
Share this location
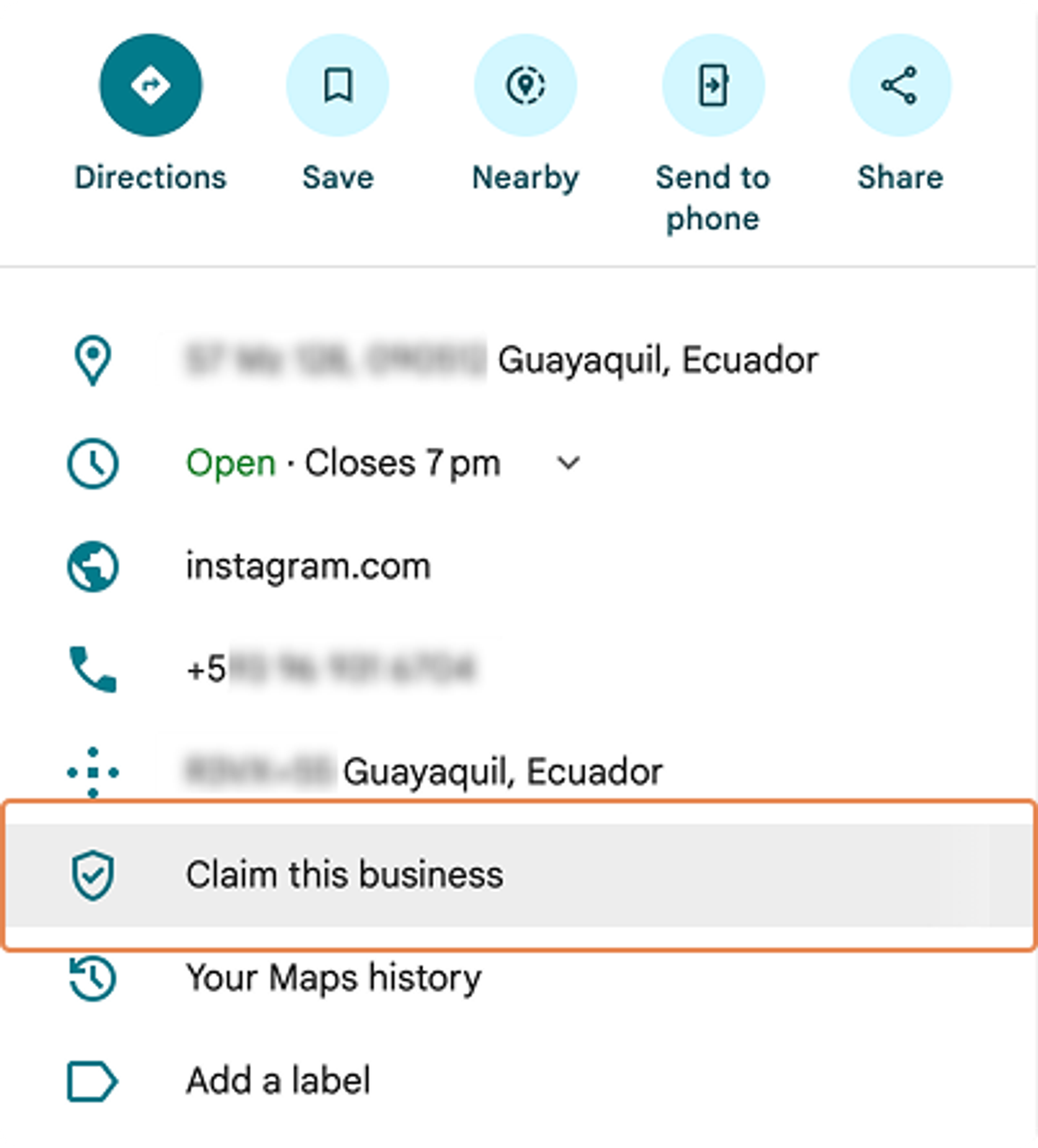(899, 86)
